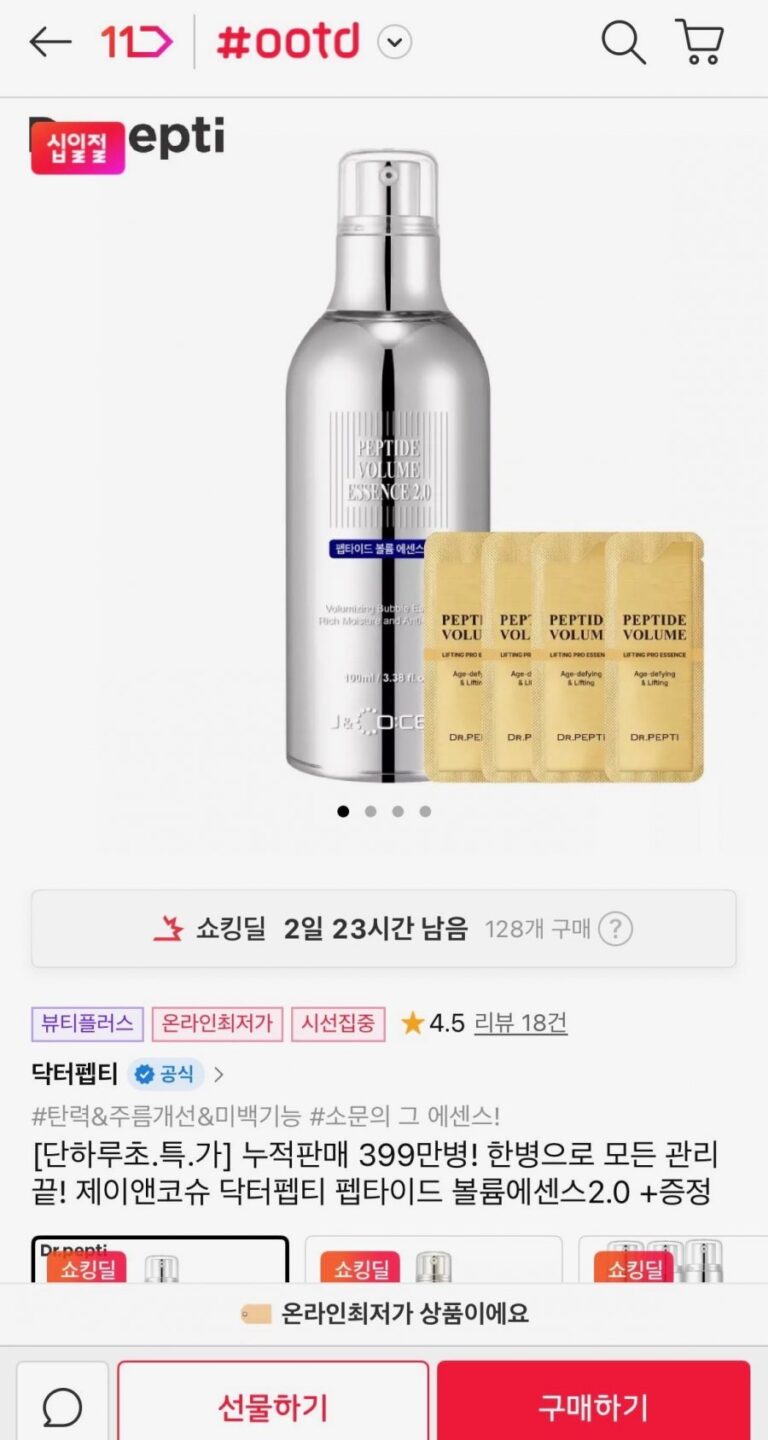The width and height of the screenshot is (768, 1440).
Task: Open the 쇼킹딜 help question mark
Action: [615, 929]
